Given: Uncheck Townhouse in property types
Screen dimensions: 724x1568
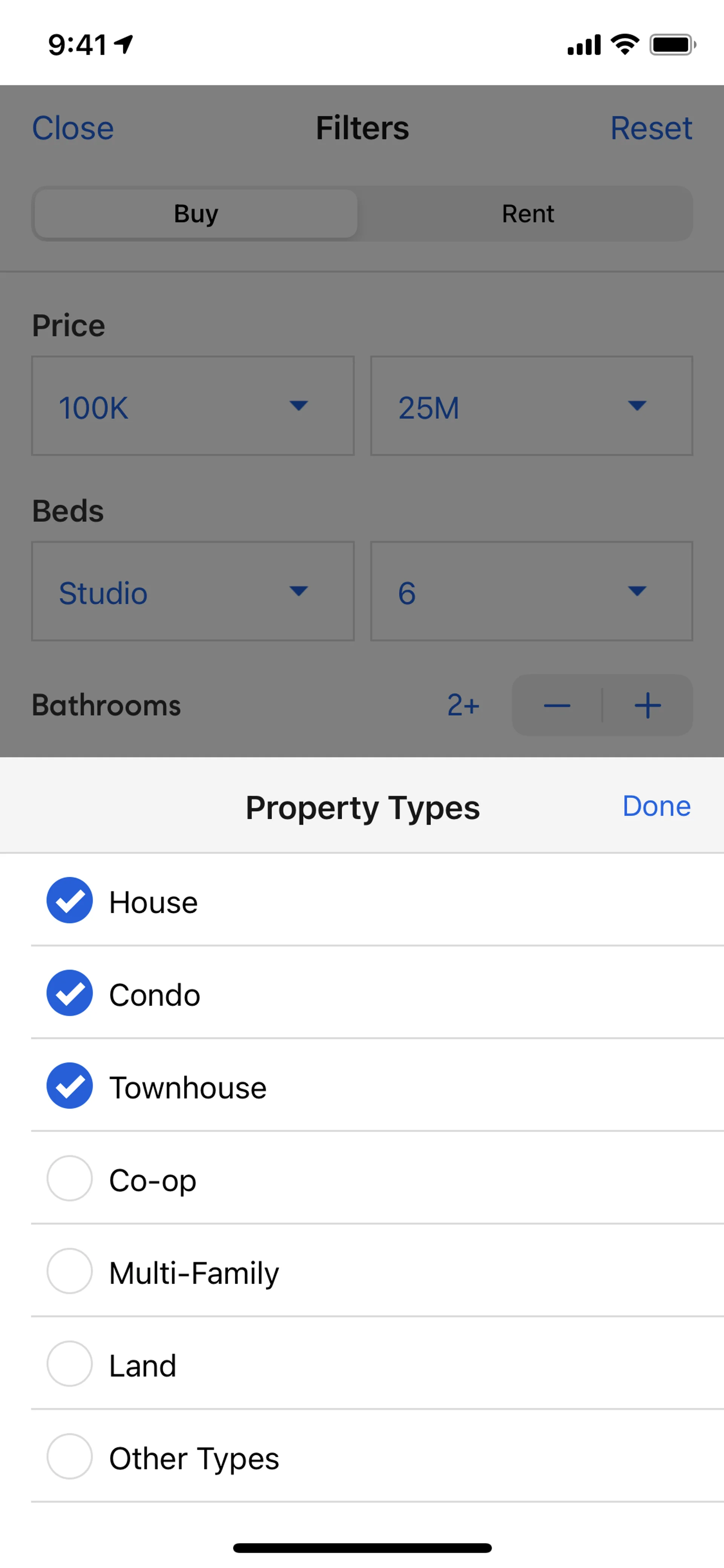Looking at the screenshot, I should (x=70, y=1086).
